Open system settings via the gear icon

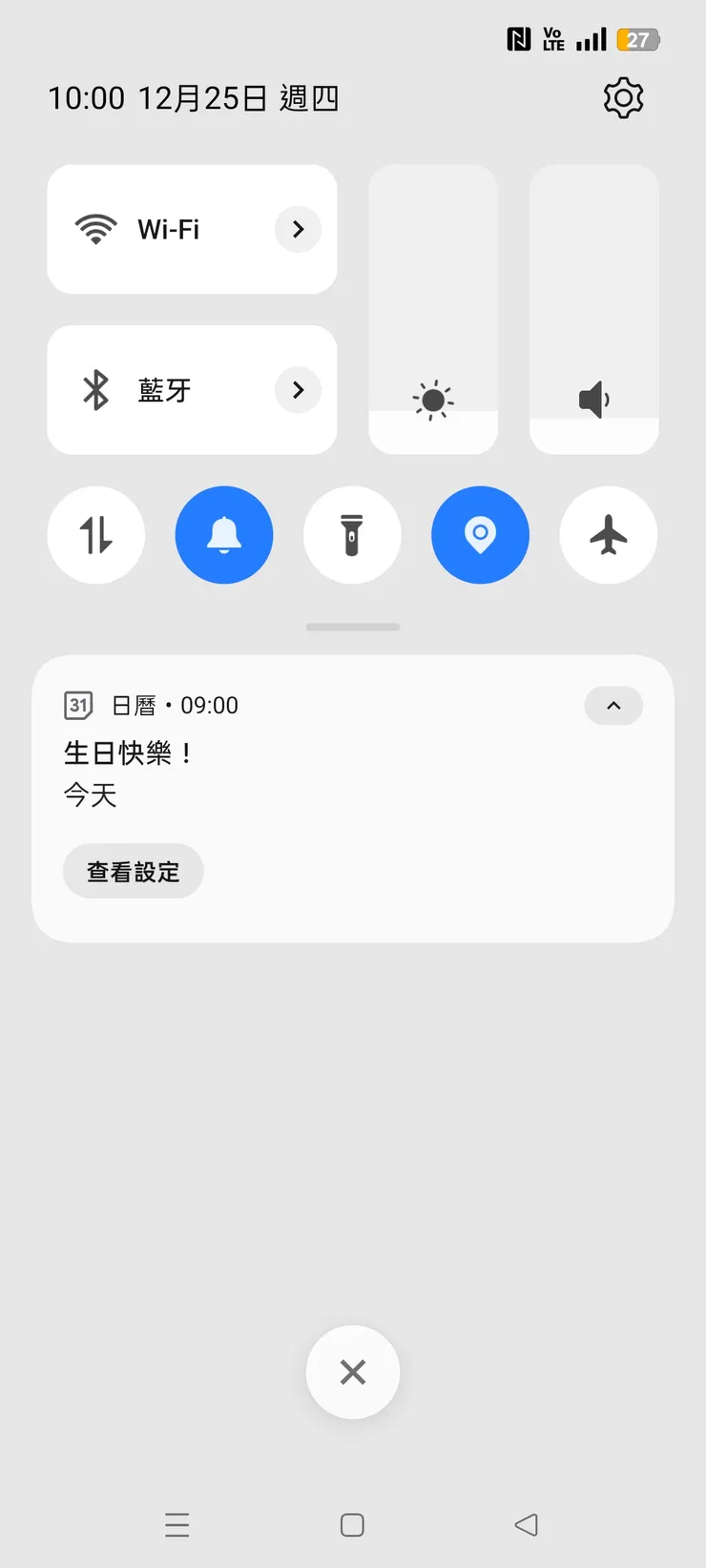click(624, 97)
